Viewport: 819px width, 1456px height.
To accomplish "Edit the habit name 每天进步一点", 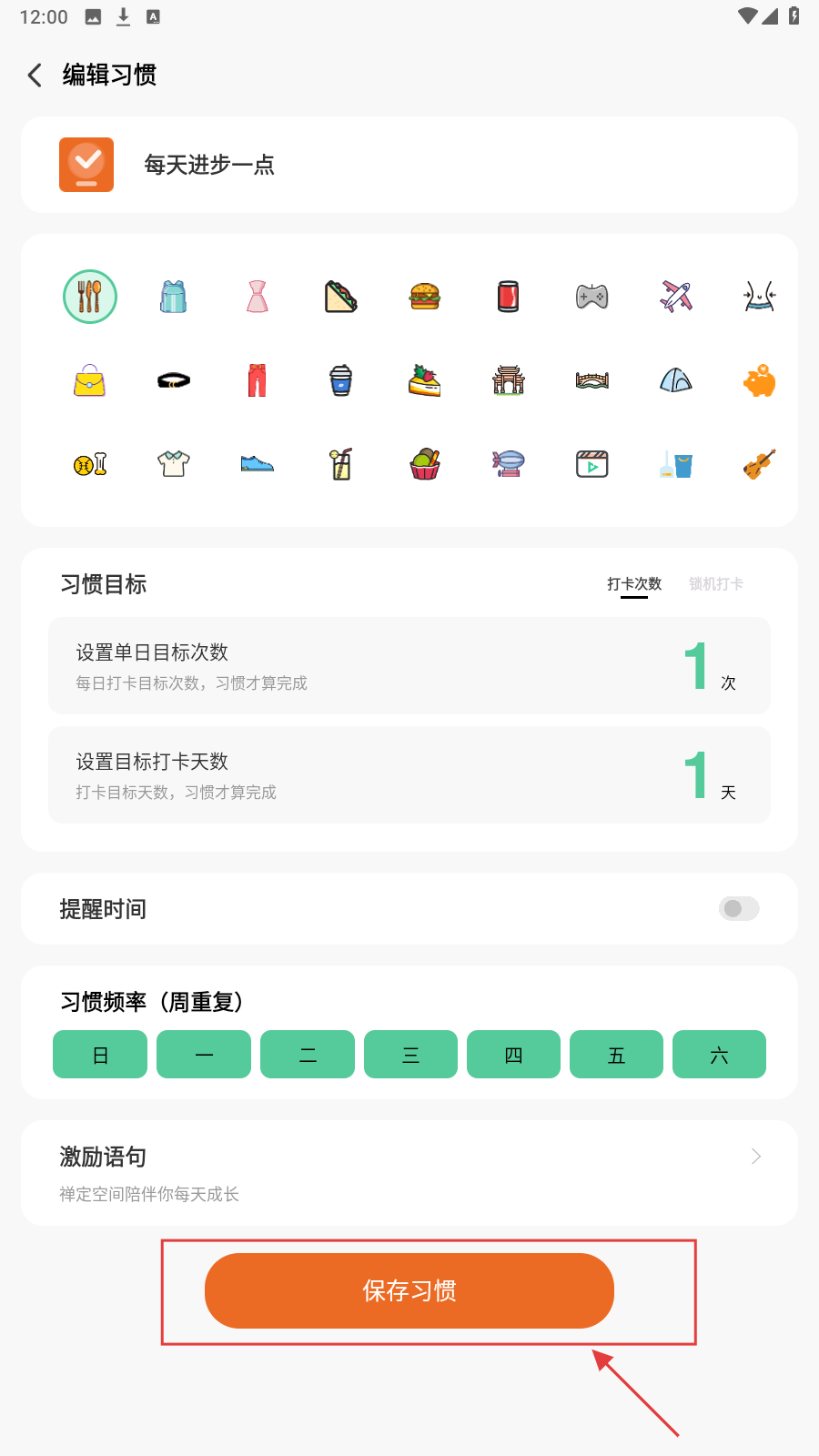I will tap(209, 165).
